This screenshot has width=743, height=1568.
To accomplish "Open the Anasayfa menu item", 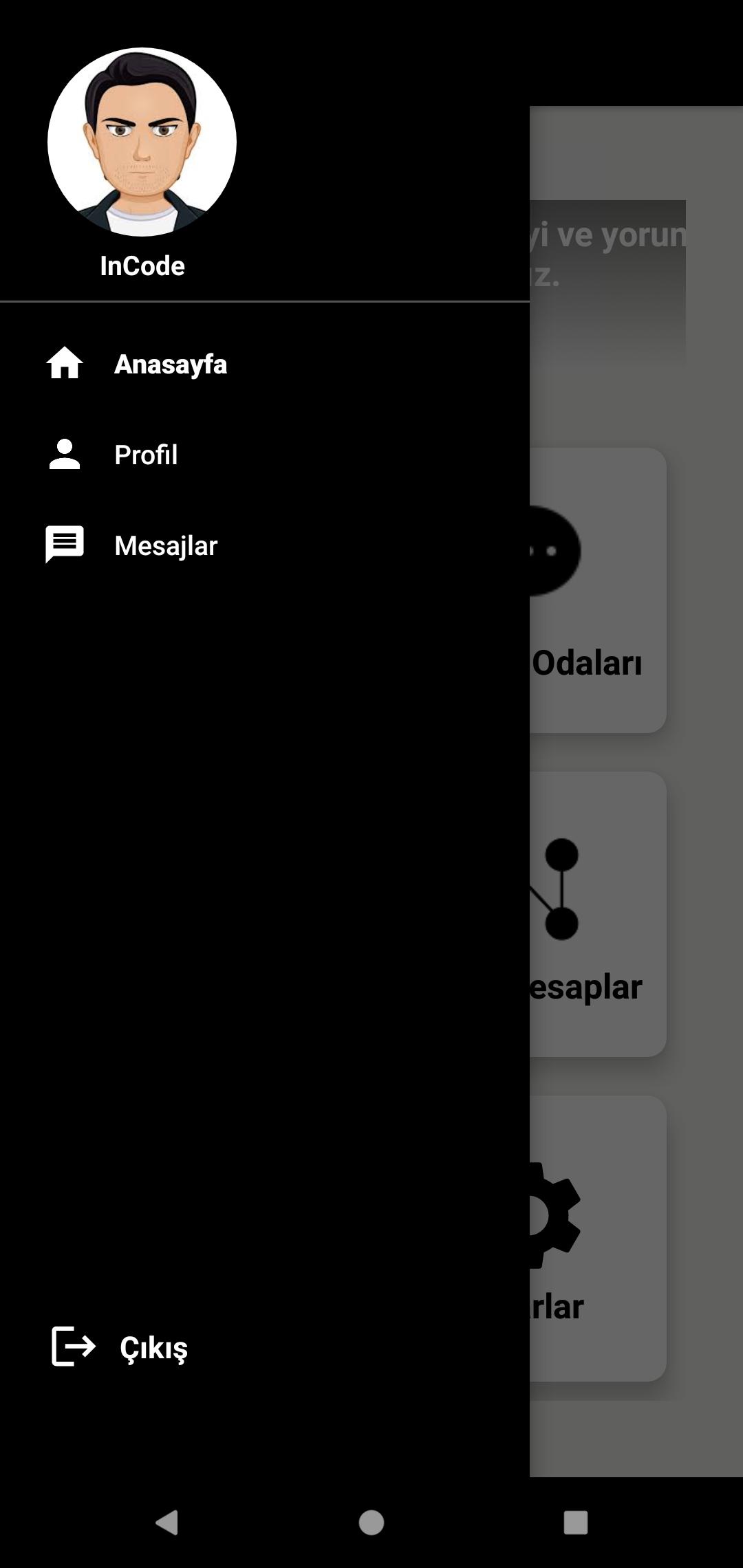I will (x=265, y=364).
